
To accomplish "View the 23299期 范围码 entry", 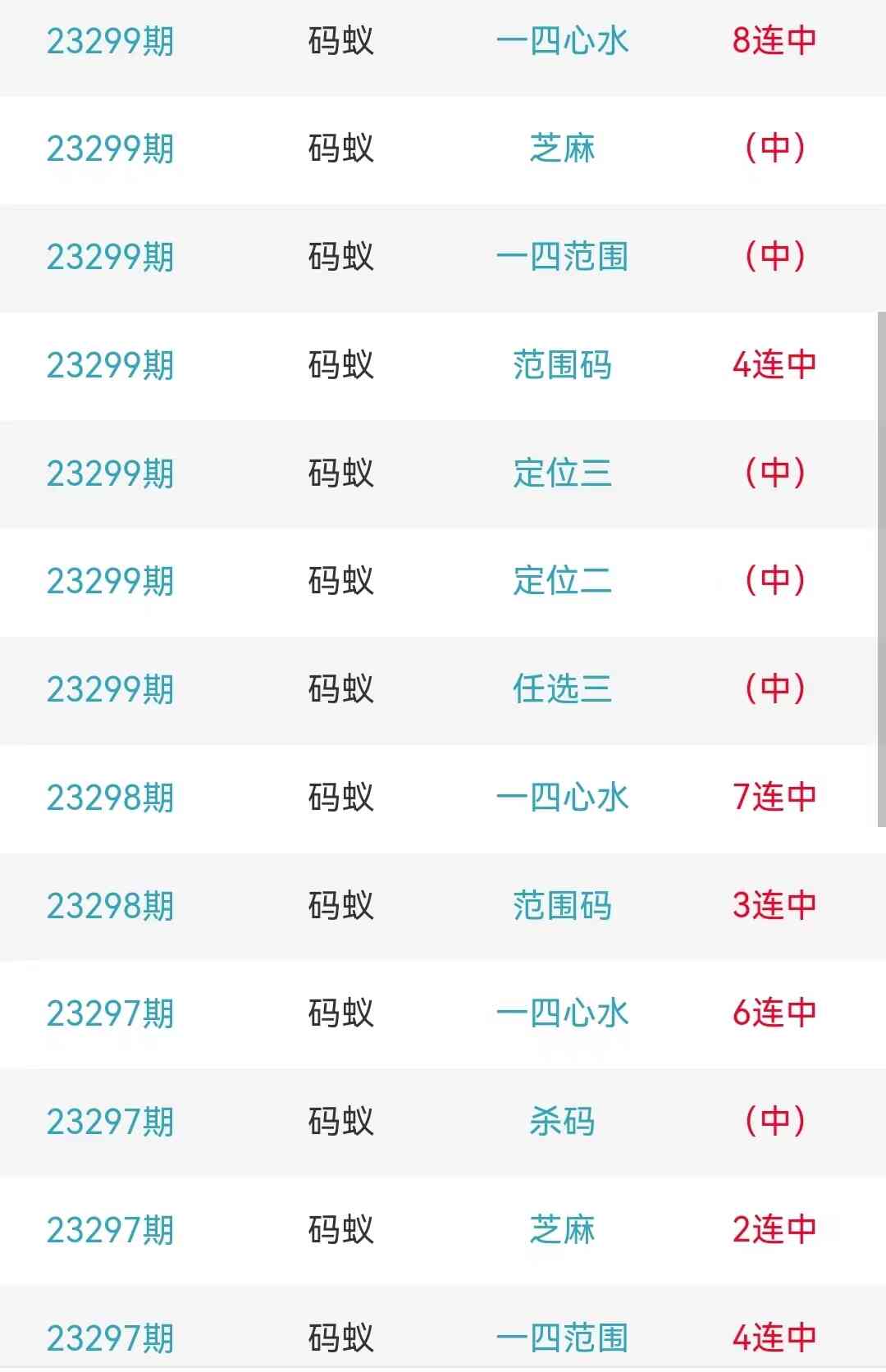I will pos(562,365).
